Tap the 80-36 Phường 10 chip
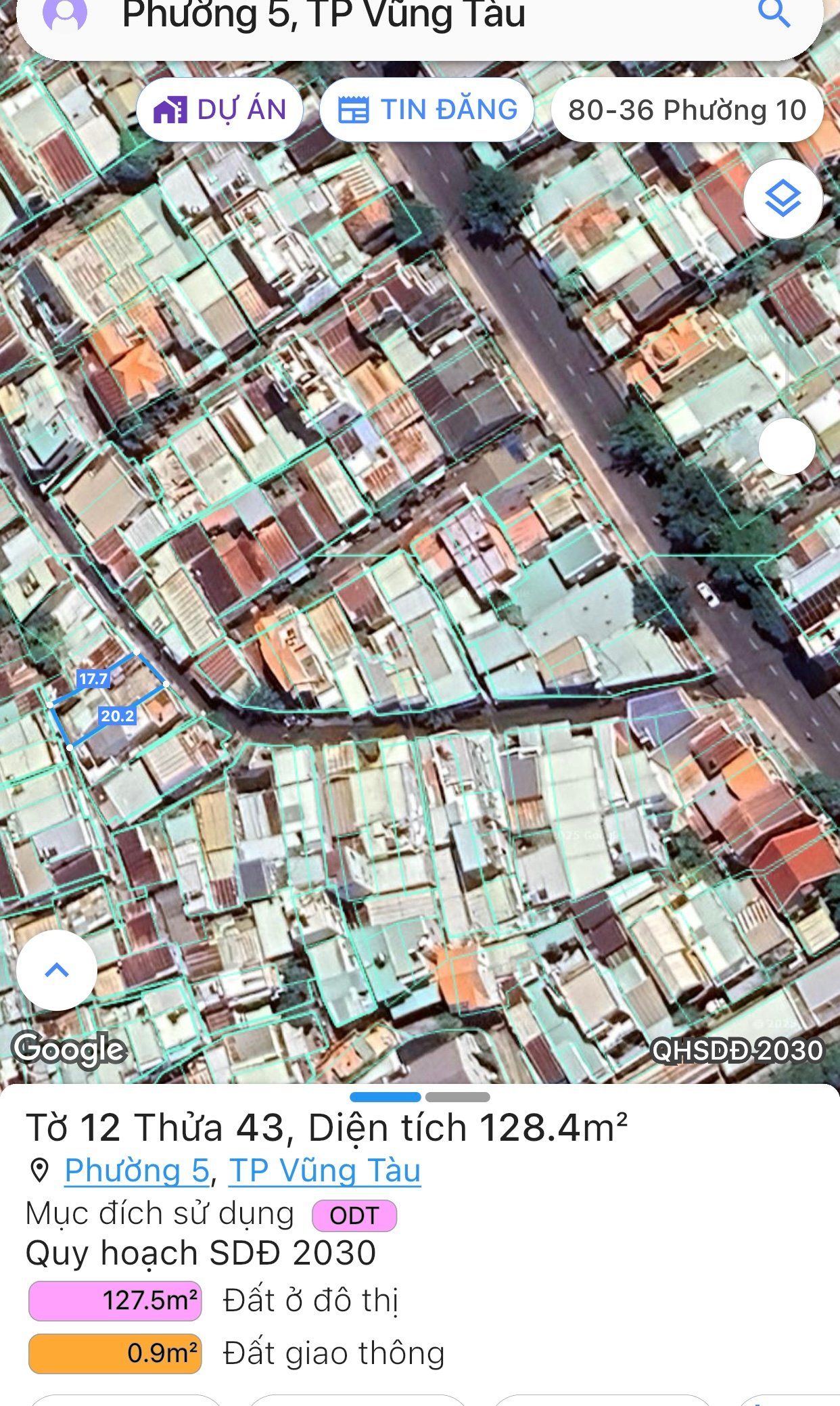The width and height of the screenshot is (840, 1406). coord(686,110)
